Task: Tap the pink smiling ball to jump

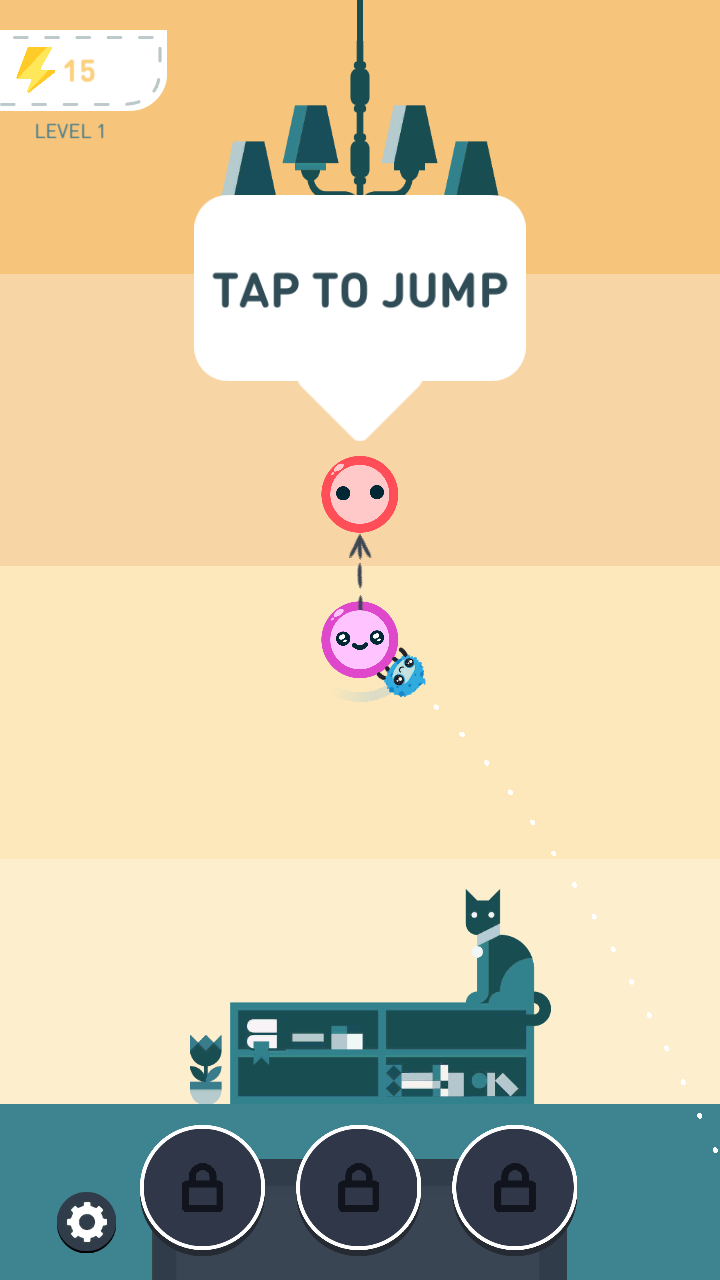Action: pos(359,639)
